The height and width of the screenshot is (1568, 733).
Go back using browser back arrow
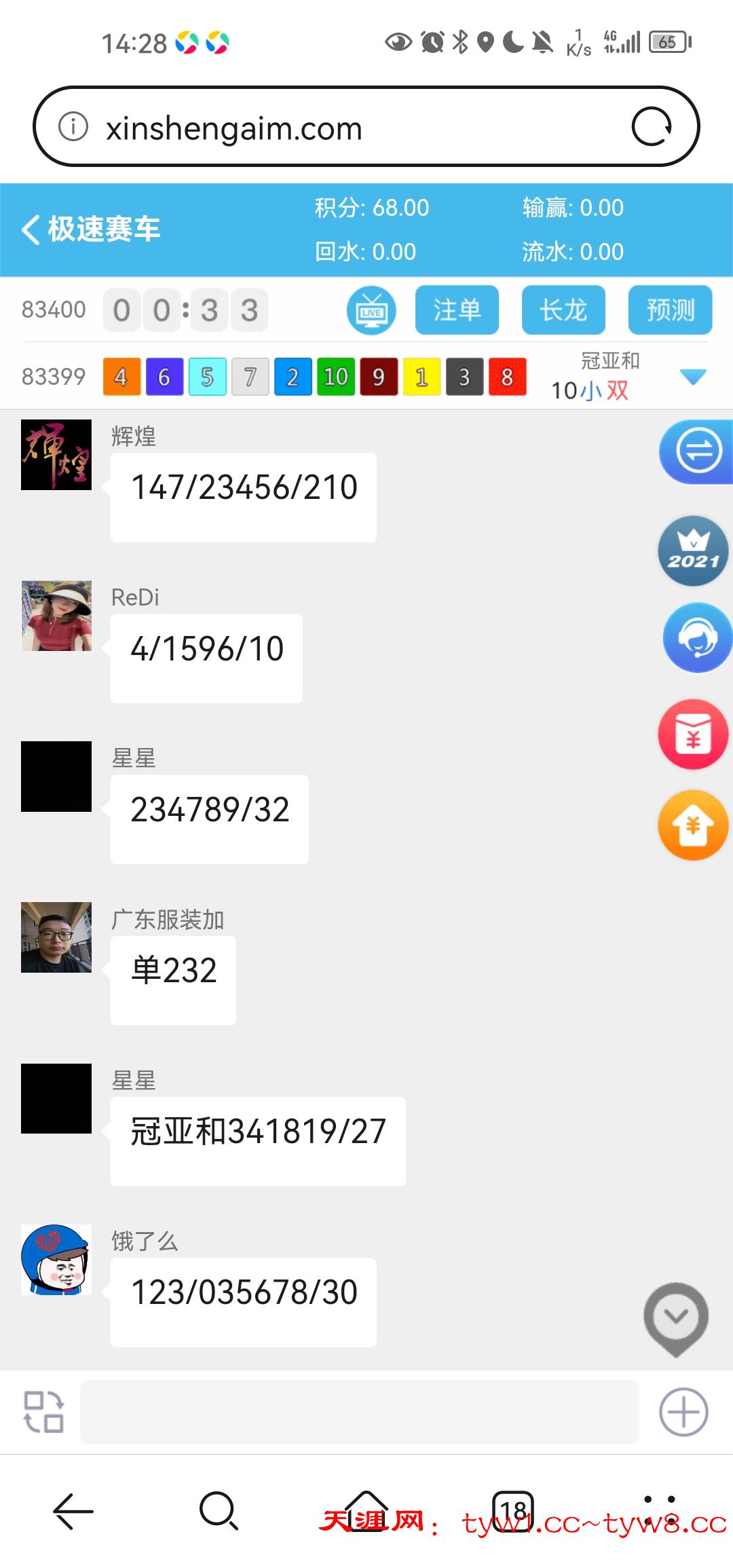tap(73, 1511)
